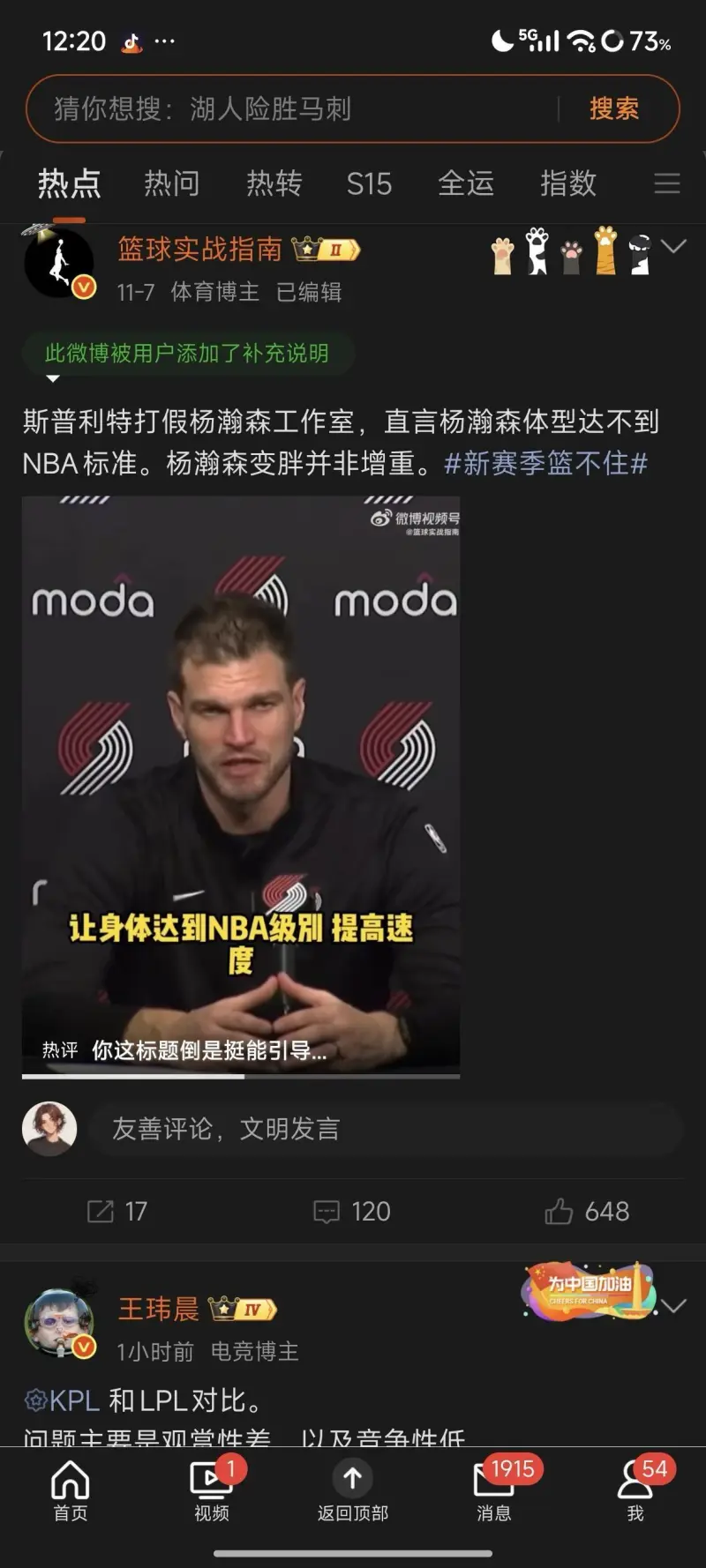Expand options chevron on 篮球实战指南's post
Viewport: 706px width, 1568px height.
673,247
